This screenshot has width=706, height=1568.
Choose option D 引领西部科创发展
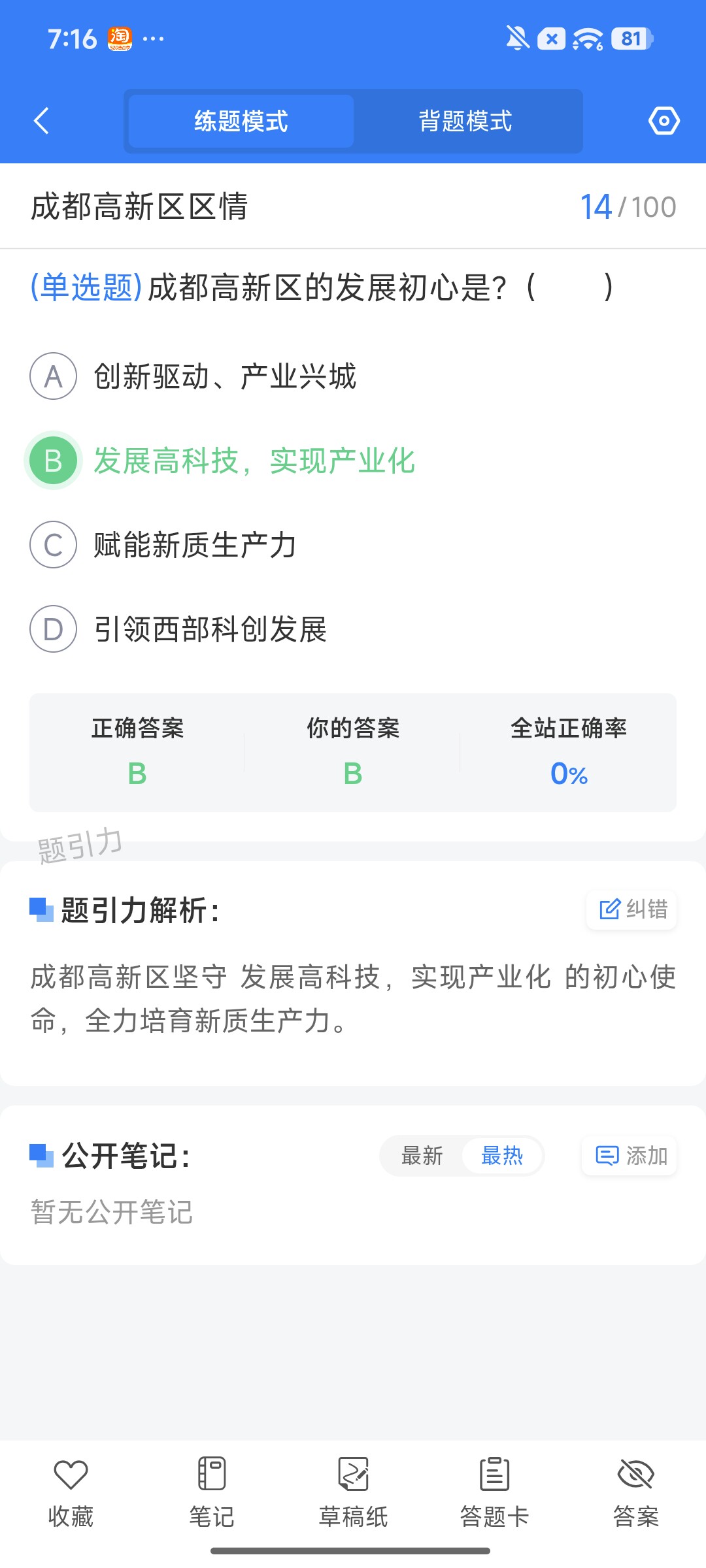(178, 629)
